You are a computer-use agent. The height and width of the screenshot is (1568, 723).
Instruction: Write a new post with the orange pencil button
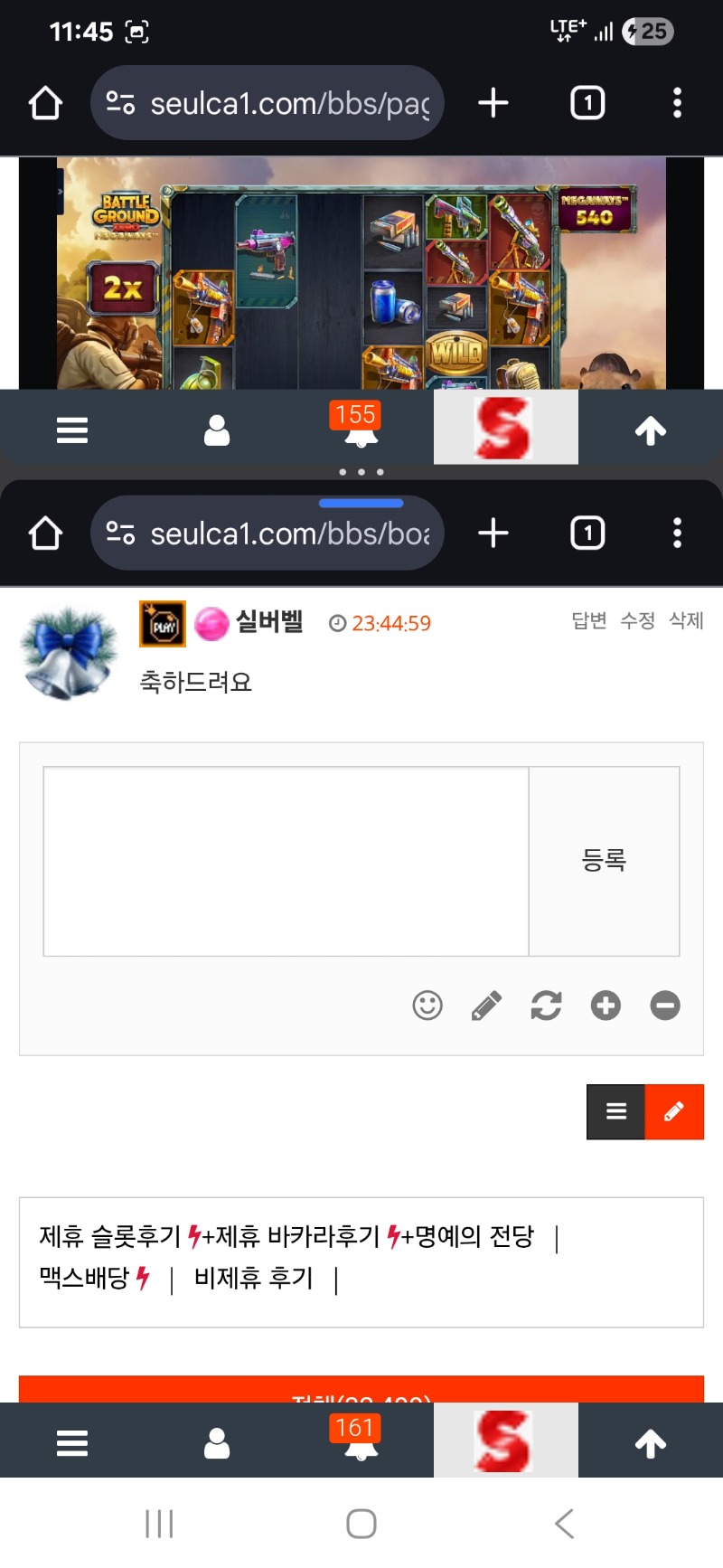(x=673, y=1111)
